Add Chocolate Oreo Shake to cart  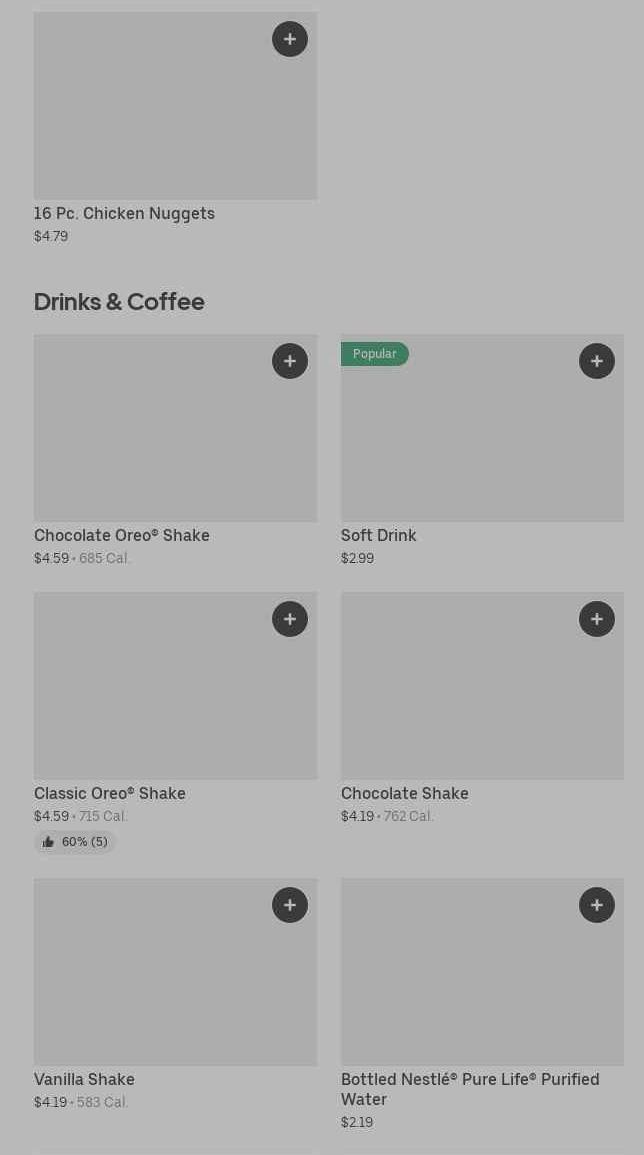click(290, 361)
